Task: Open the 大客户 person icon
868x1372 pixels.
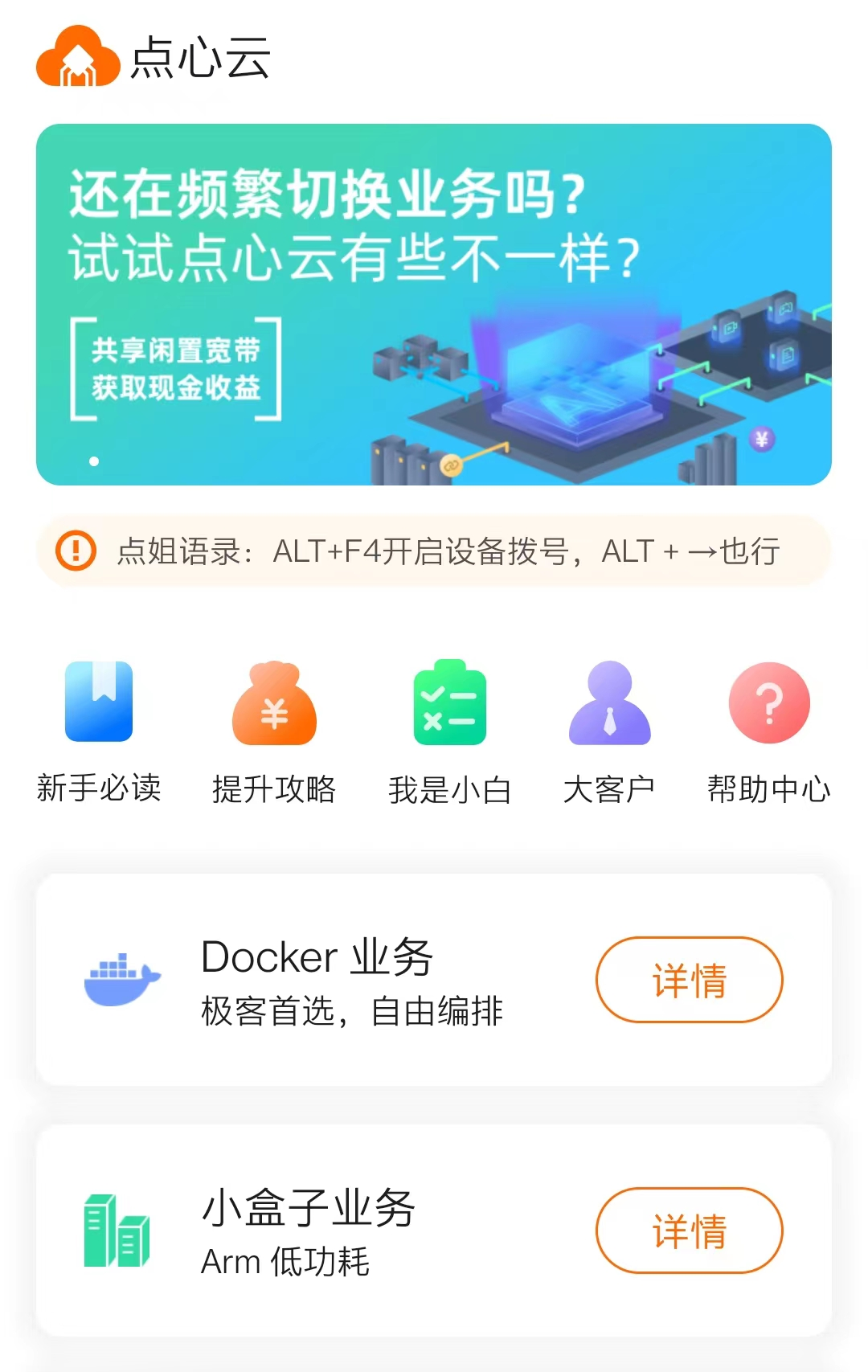Action: pyautogui.click(x=611, y=702)
